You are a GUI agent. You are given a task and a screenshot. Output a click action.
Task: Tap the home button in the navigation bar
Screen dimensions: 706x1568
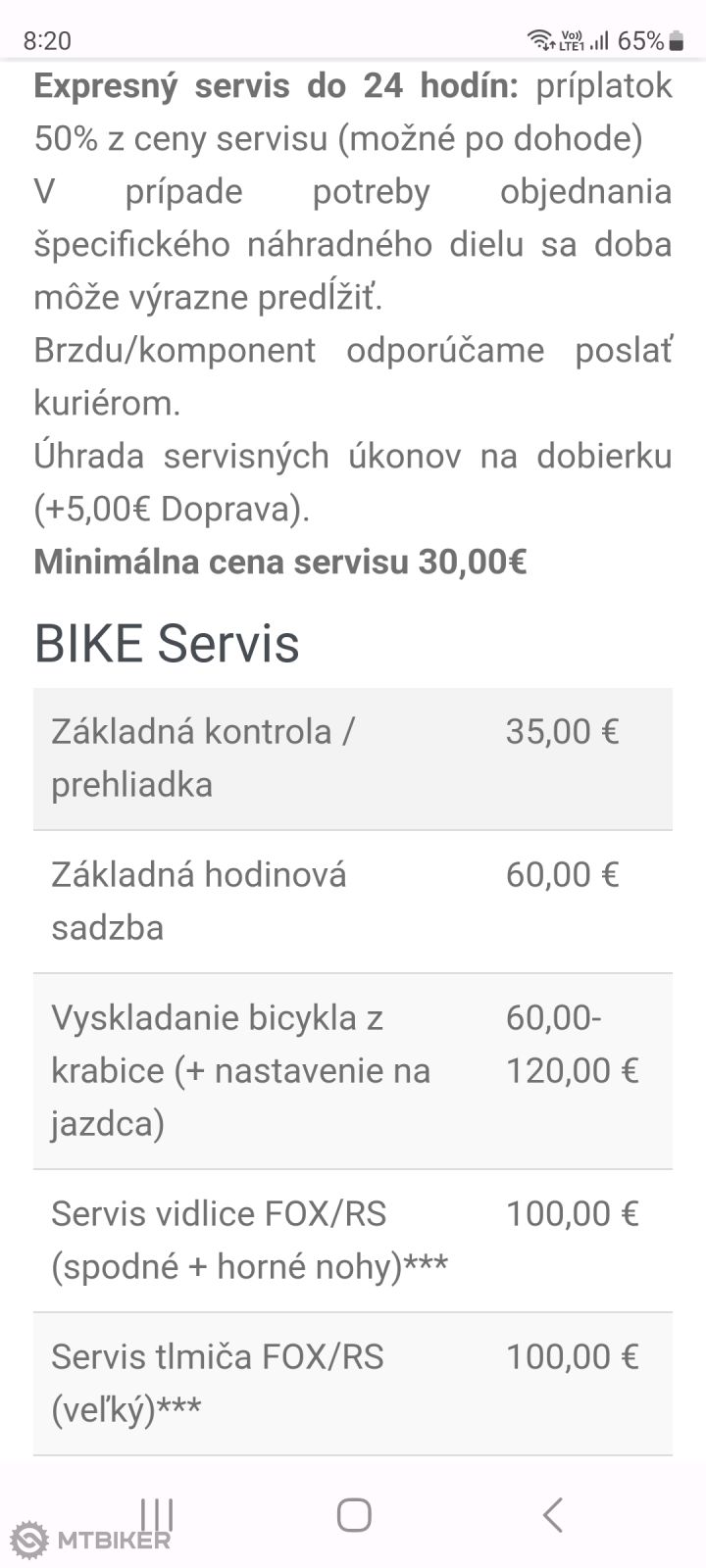click(354, 1514)
